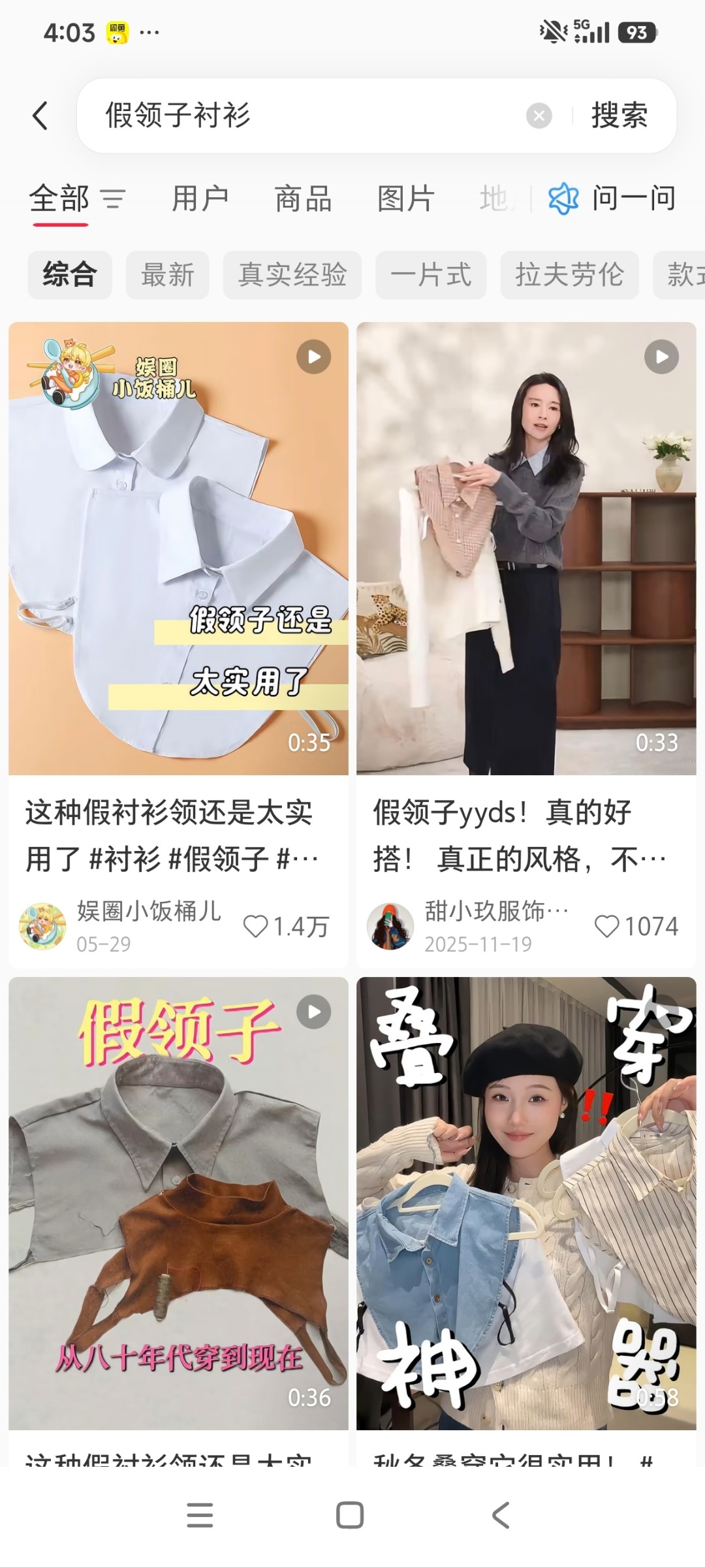705x1568 pixels.
Task: Open the 从八十年代穿到现在 video
Action: point(178,1203)
